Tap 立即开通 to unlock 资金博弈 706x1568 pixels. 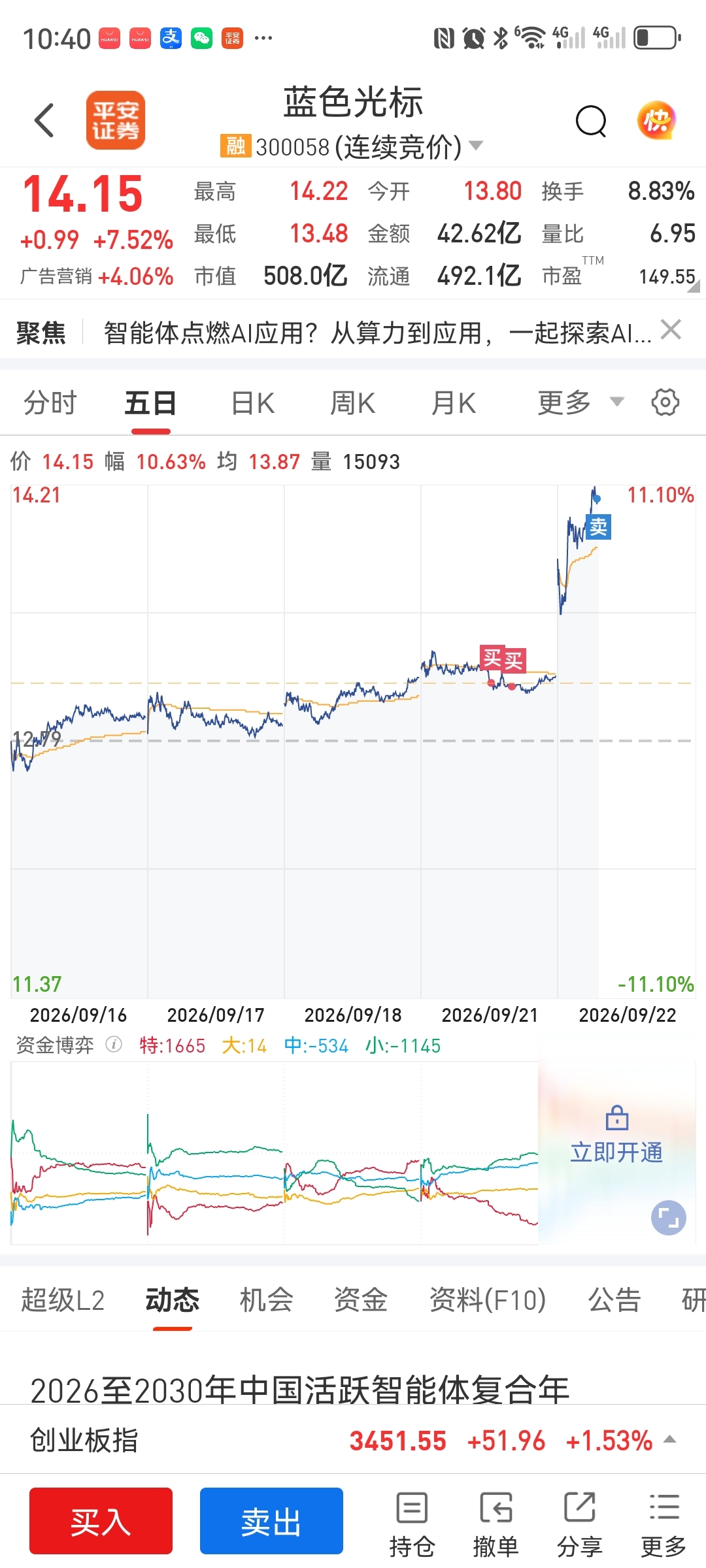click(x=616, y=1152)
